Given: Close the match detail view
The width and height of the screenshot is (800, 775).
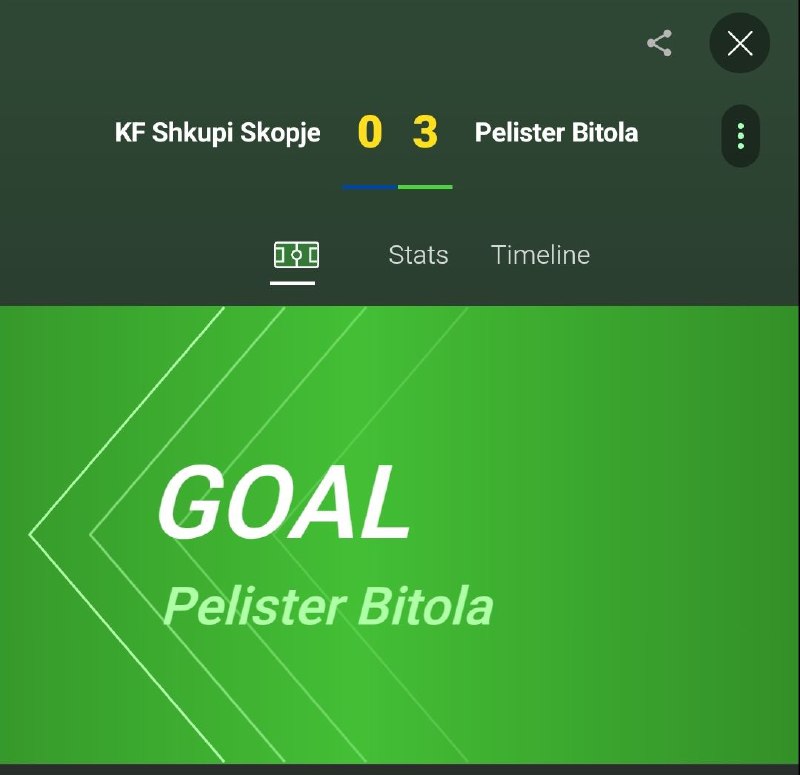Looking at the screenshot, I should (740, 43).
